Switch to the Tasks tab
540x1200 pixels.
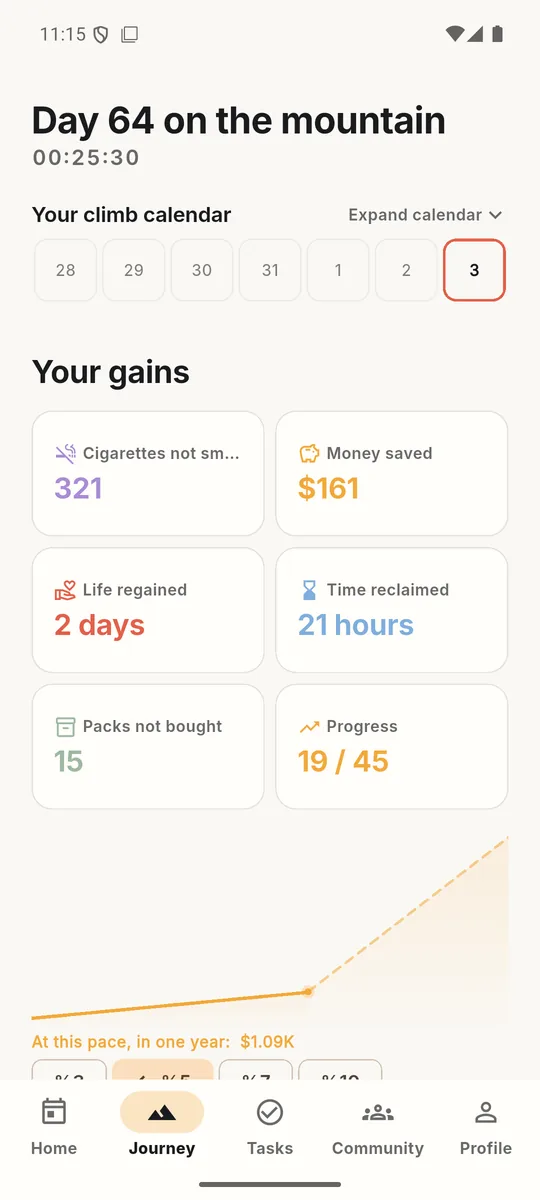point(270,1126)
